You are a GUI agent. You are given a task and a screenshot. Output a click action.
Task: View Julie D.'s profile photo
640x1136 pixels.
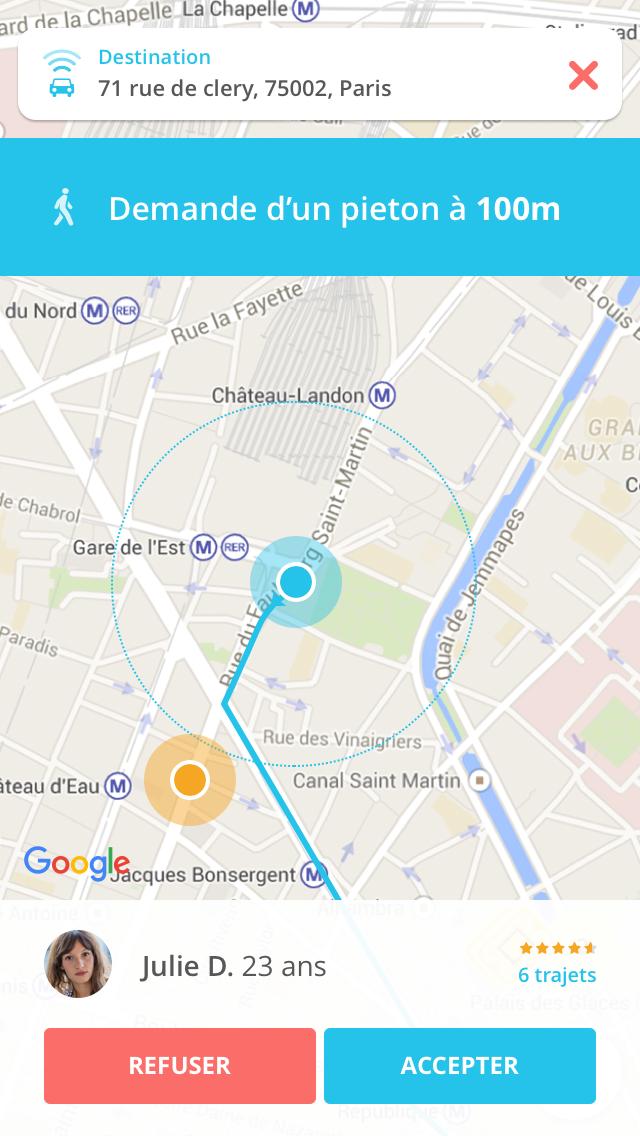pos(78,964)
